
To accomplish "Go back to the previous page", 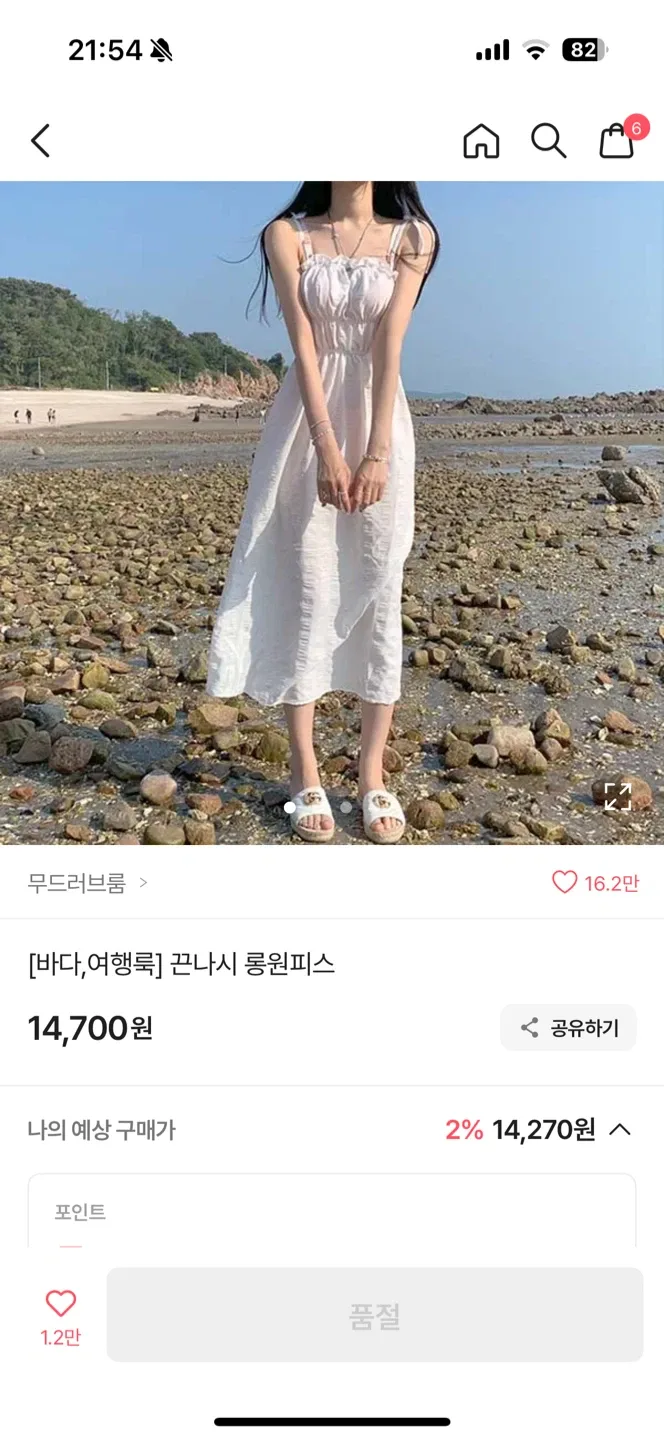I will point(40,141).
